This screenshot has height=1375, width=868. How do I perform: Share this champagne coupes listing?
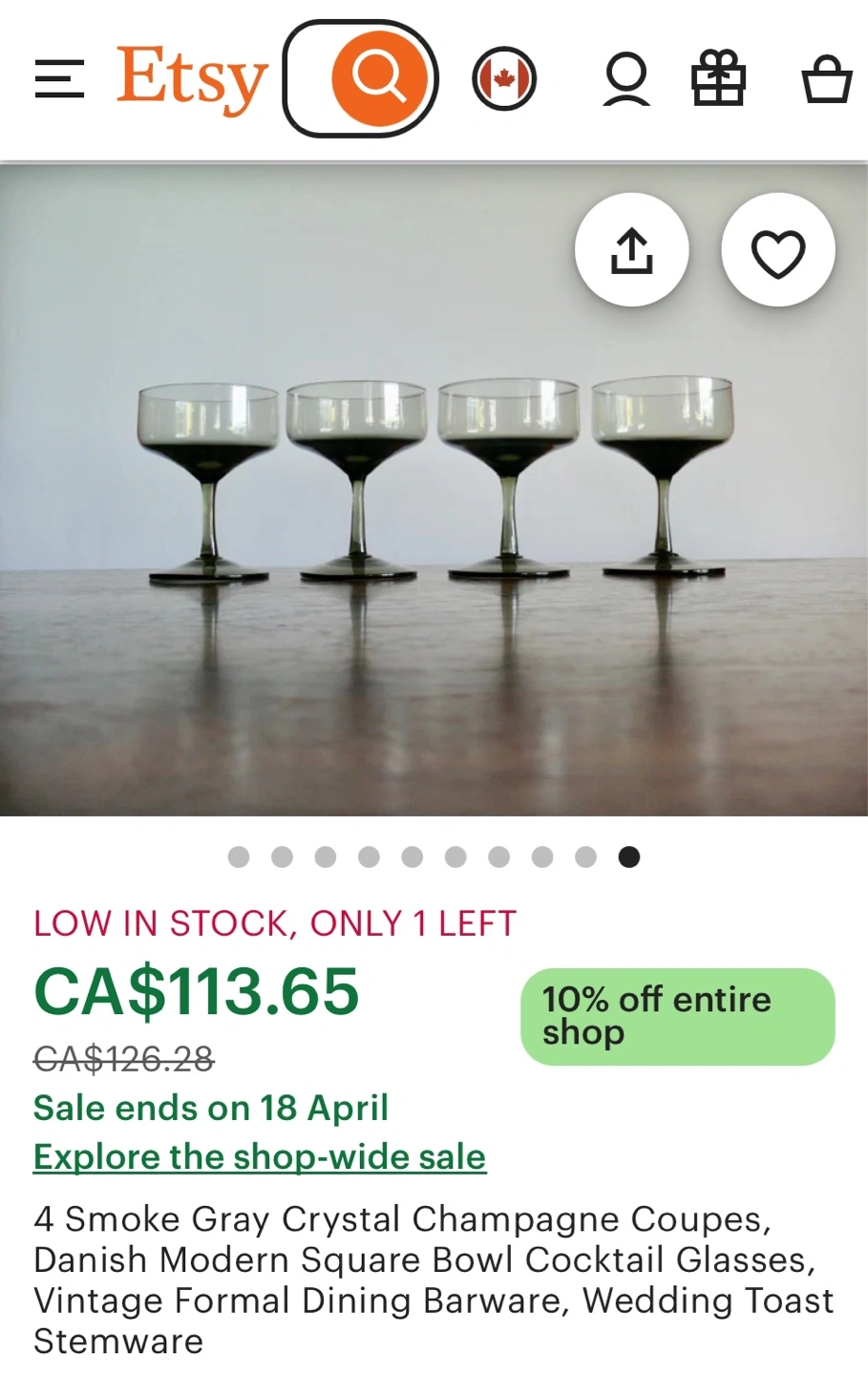(631, 250)
